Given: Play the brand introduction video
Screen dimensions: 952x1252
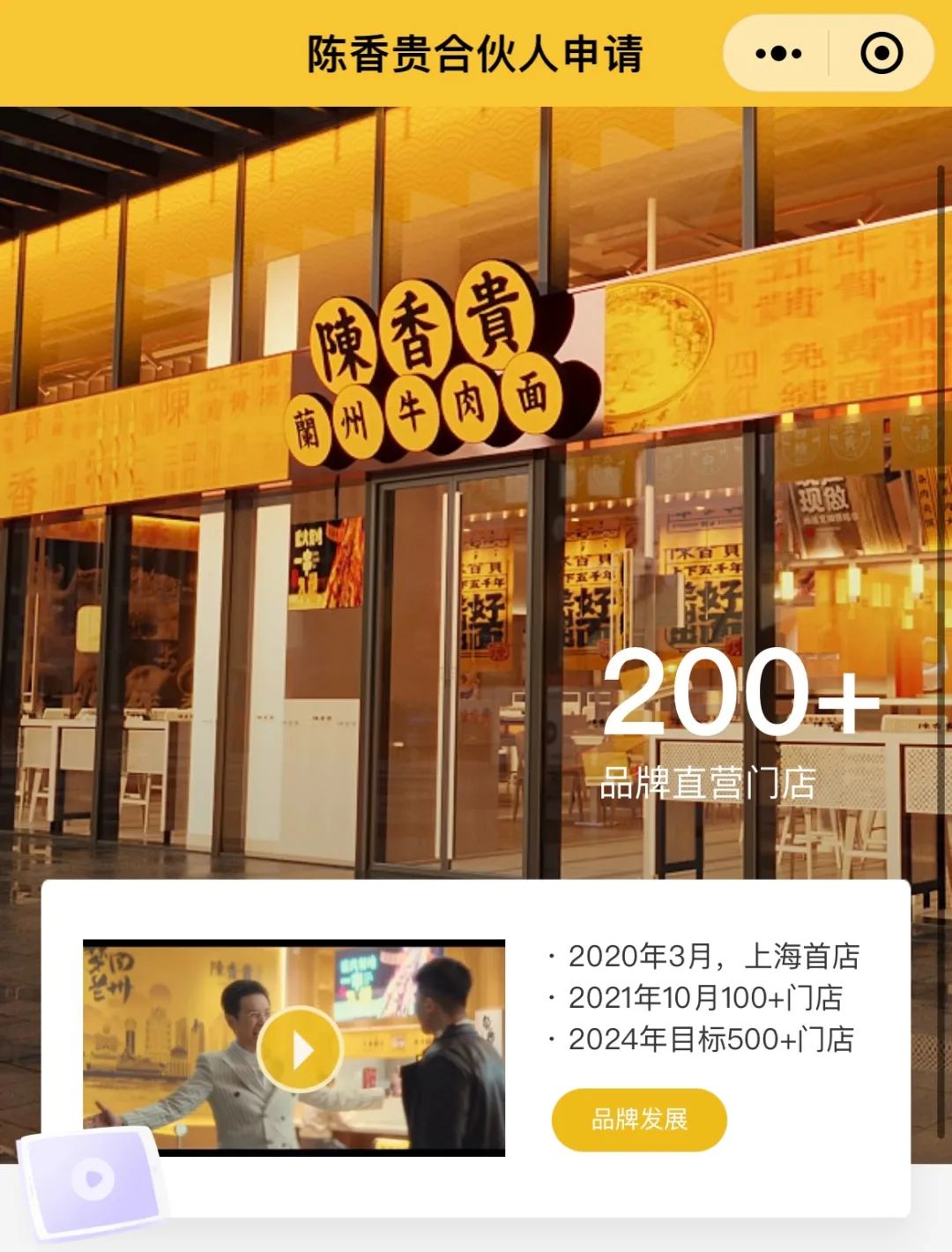Looking at the screenshot, I should click(301, 1050).
